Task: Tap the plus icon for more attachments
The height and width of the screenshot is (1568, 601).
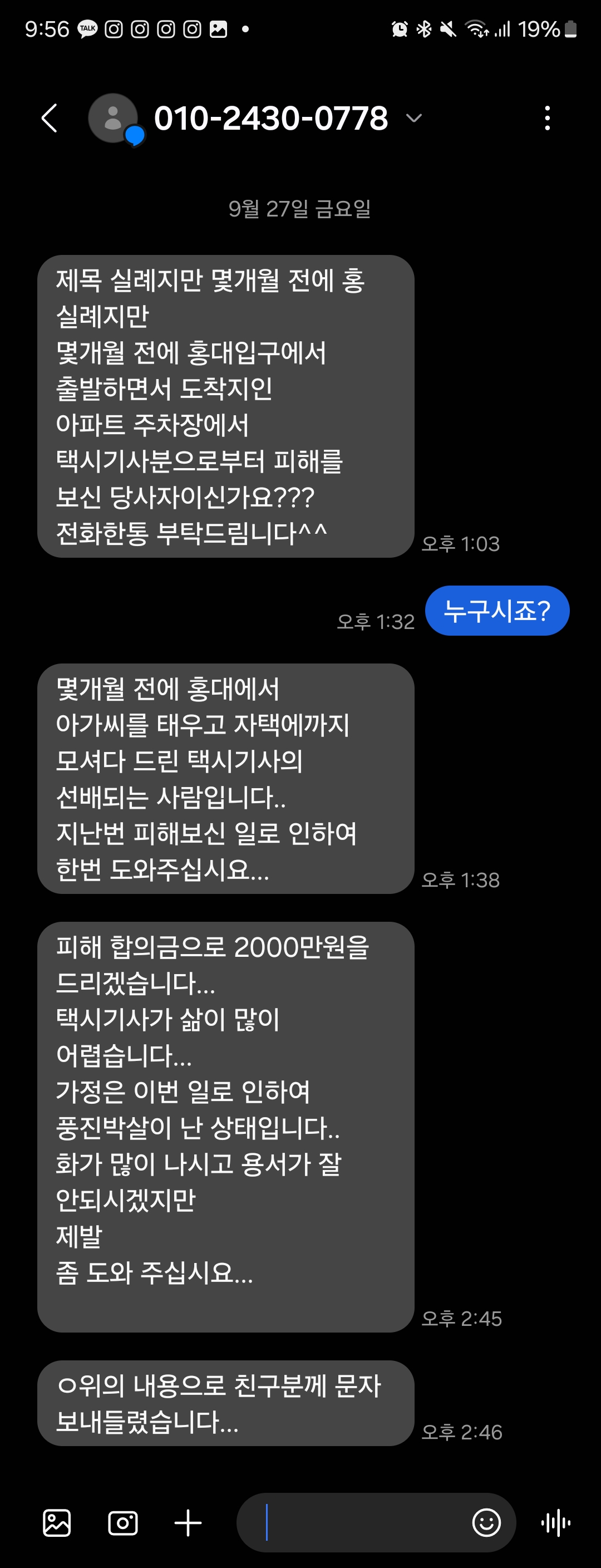Action: click(x=188, y=1523)
